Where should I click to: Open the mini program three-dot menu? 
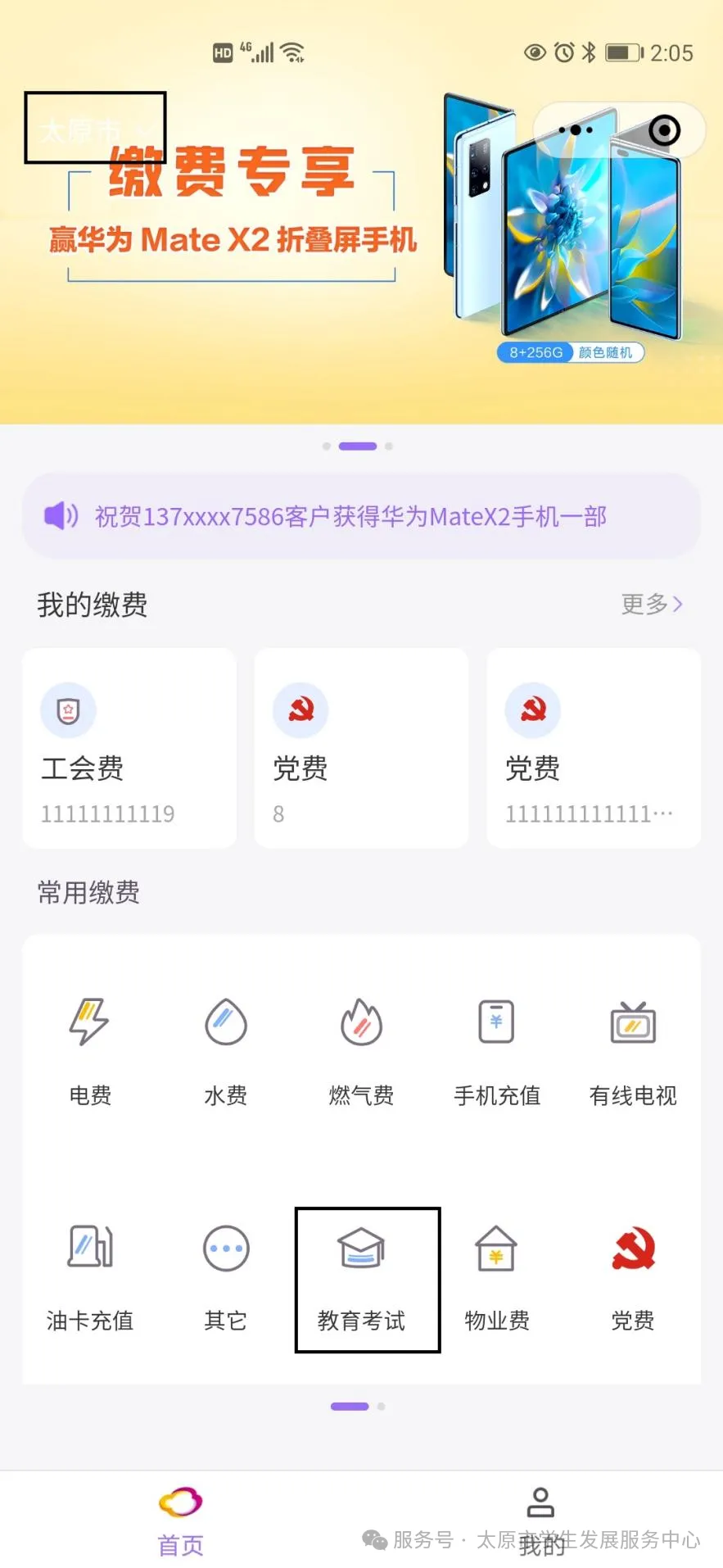coord(576,130)
